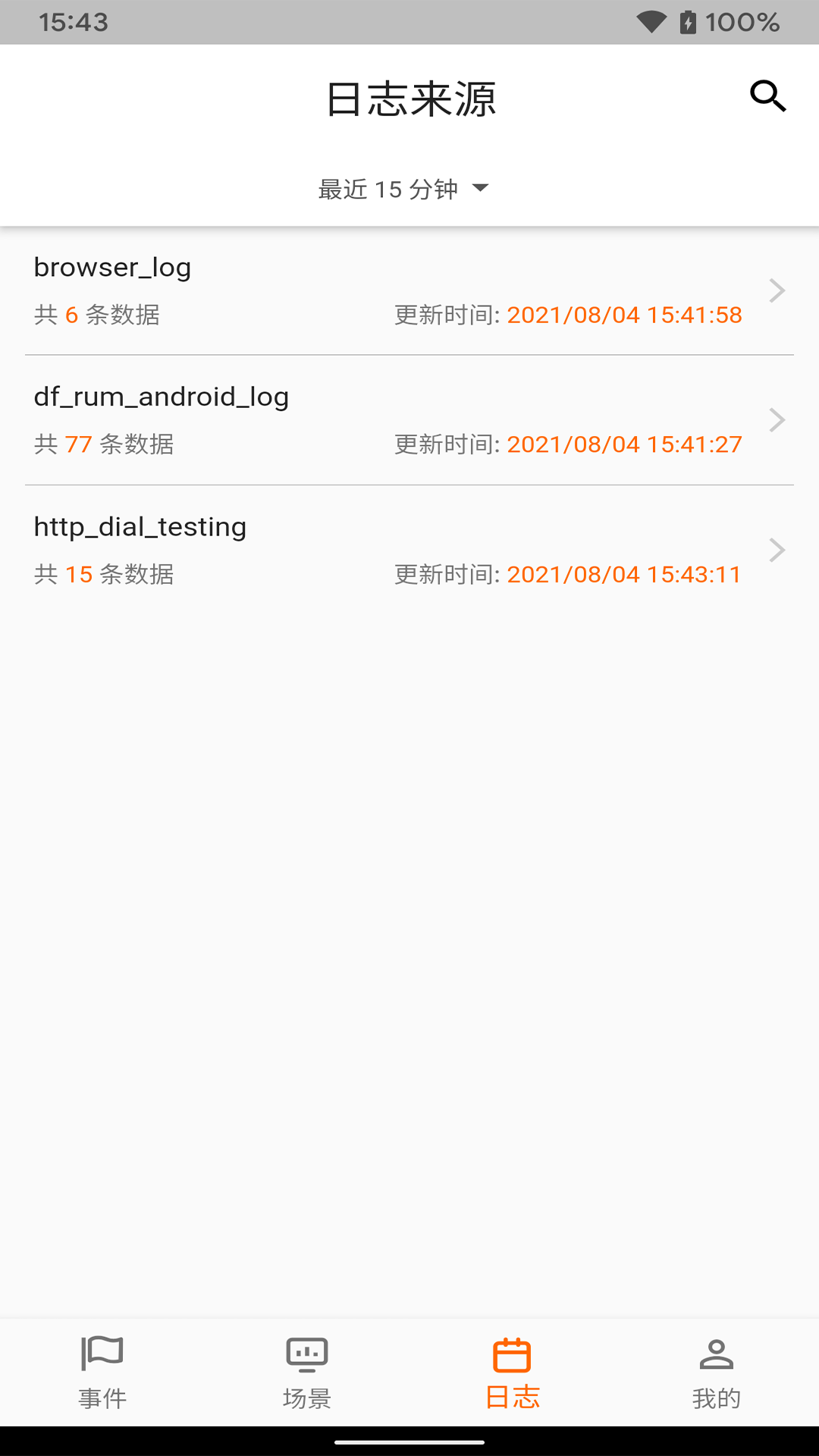Open http_dial_testing with its right chevron

click(778, 550)
